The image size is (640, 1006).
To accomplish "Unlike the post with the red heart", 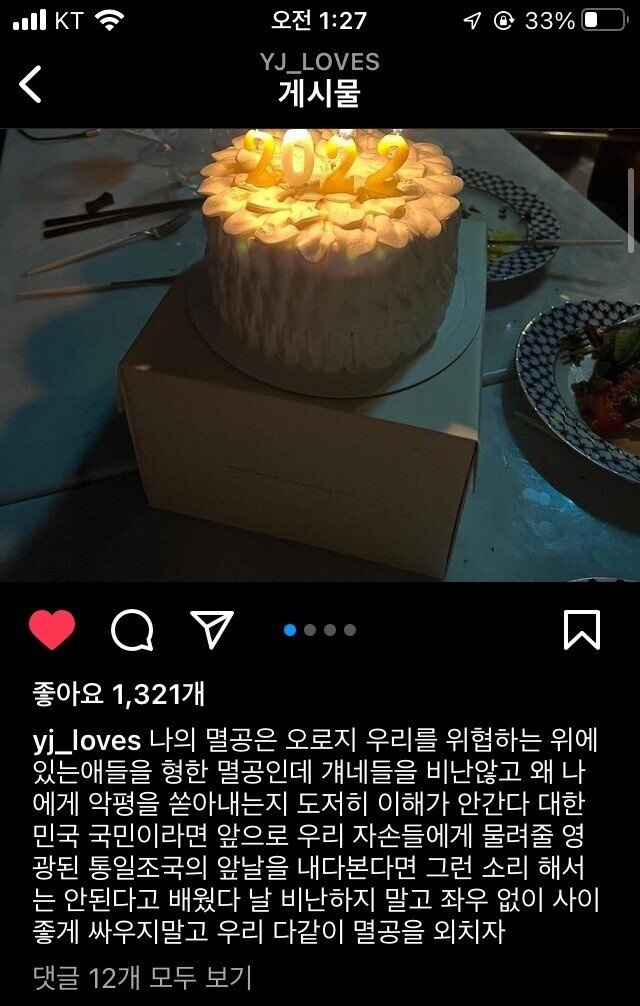I will [52, 630].
